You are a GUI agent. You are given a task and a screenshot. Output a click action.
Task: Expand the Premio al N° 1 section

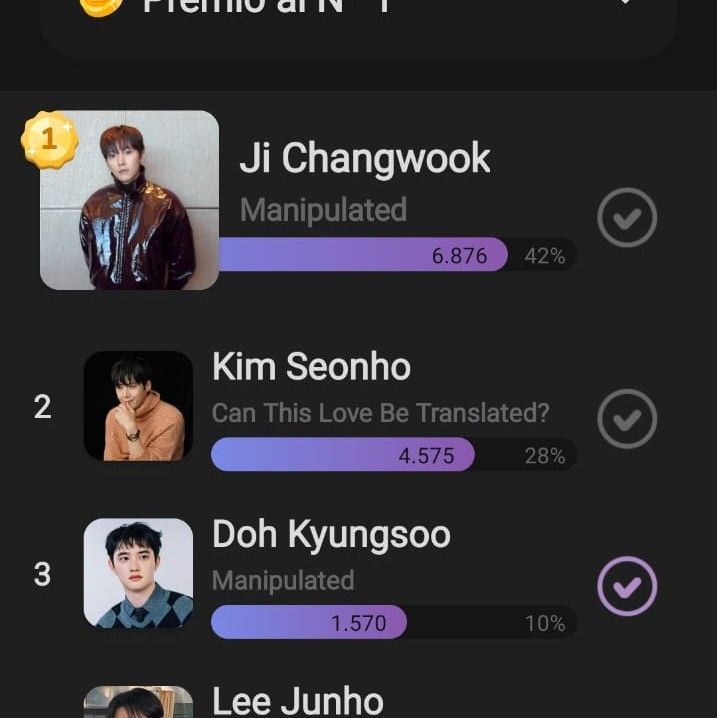pyautogui.click(x=624, y=5)
